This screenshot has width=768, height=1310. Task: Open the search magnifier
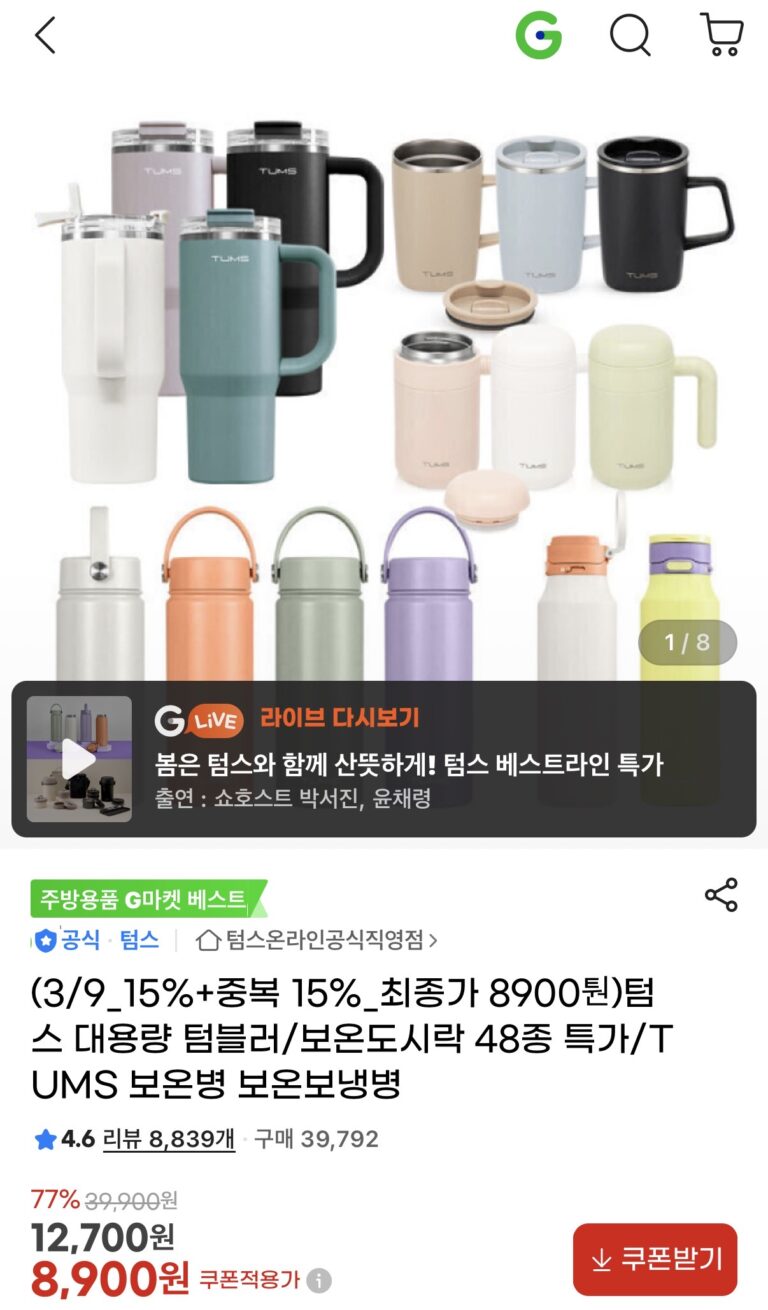point(630,36)
